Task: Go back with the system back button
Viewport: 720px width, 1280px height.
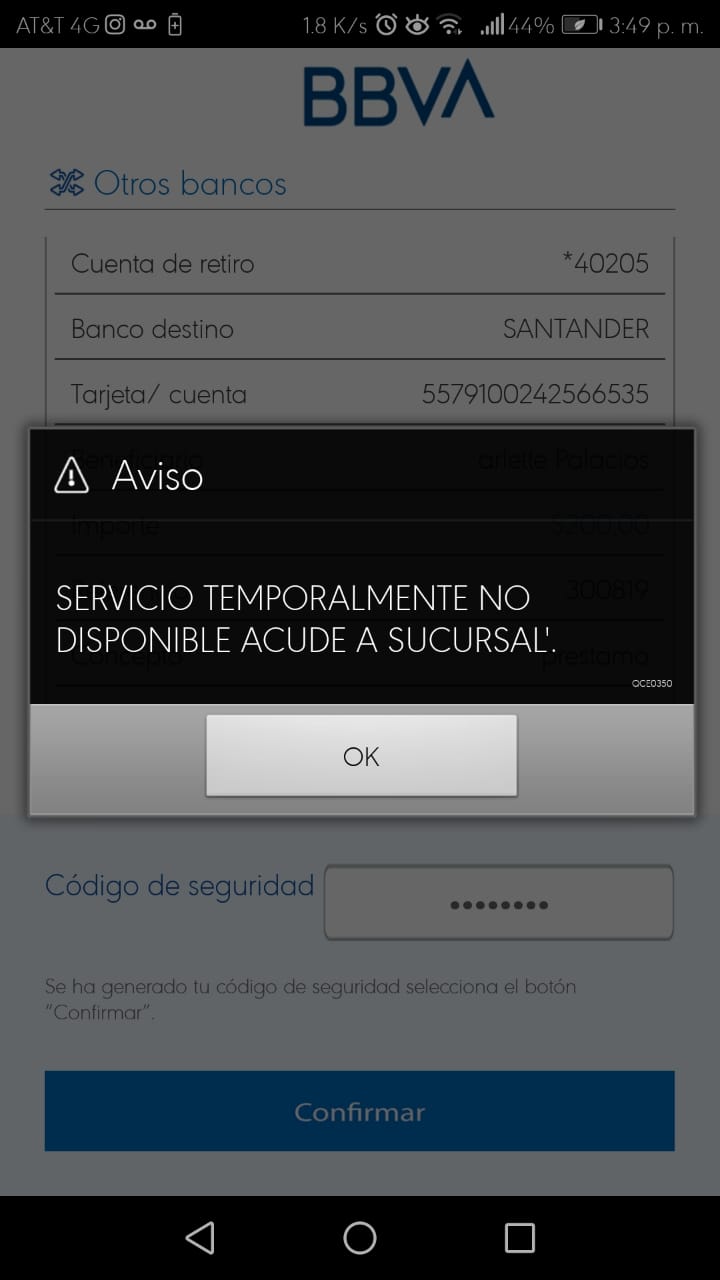Action: point(200,1238)
